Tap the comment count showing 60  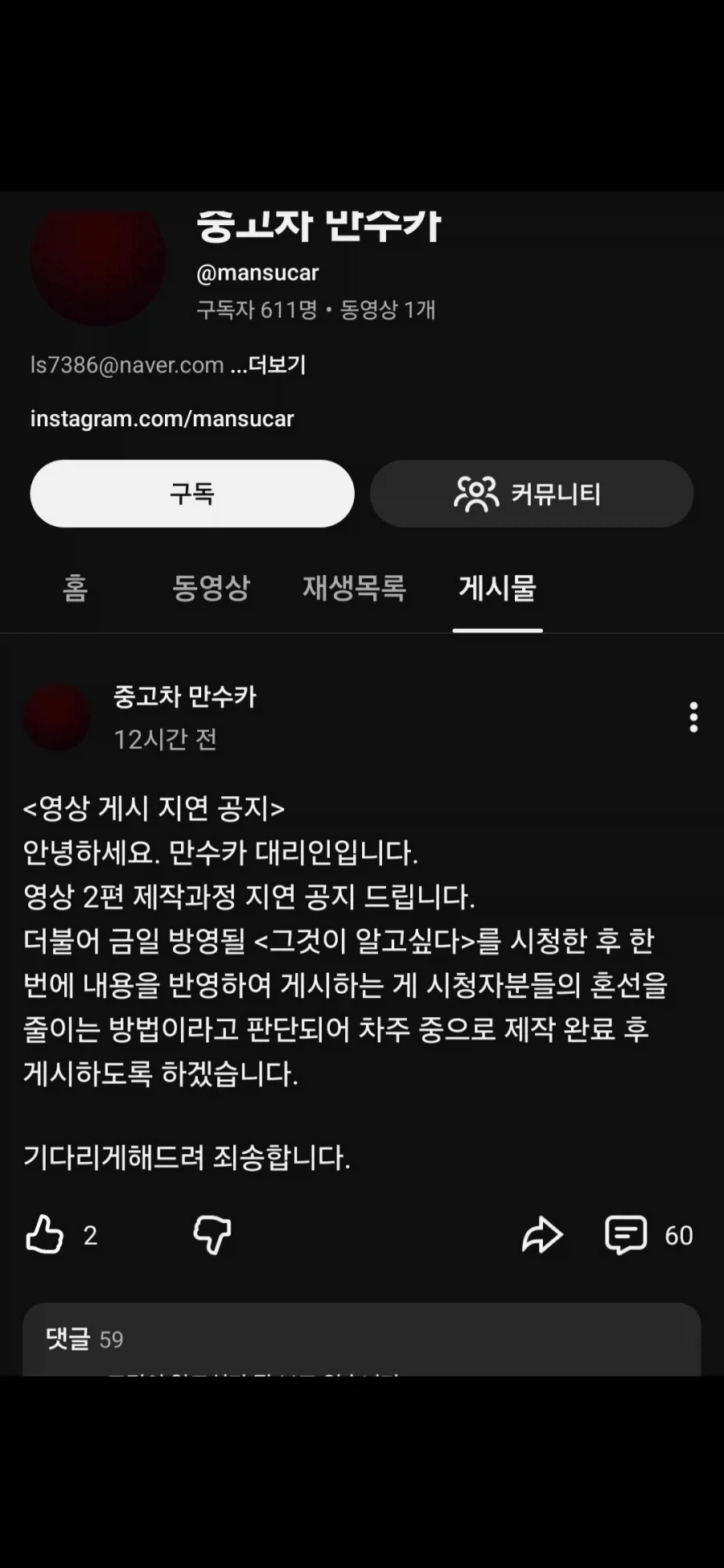tap(680, 1236)
